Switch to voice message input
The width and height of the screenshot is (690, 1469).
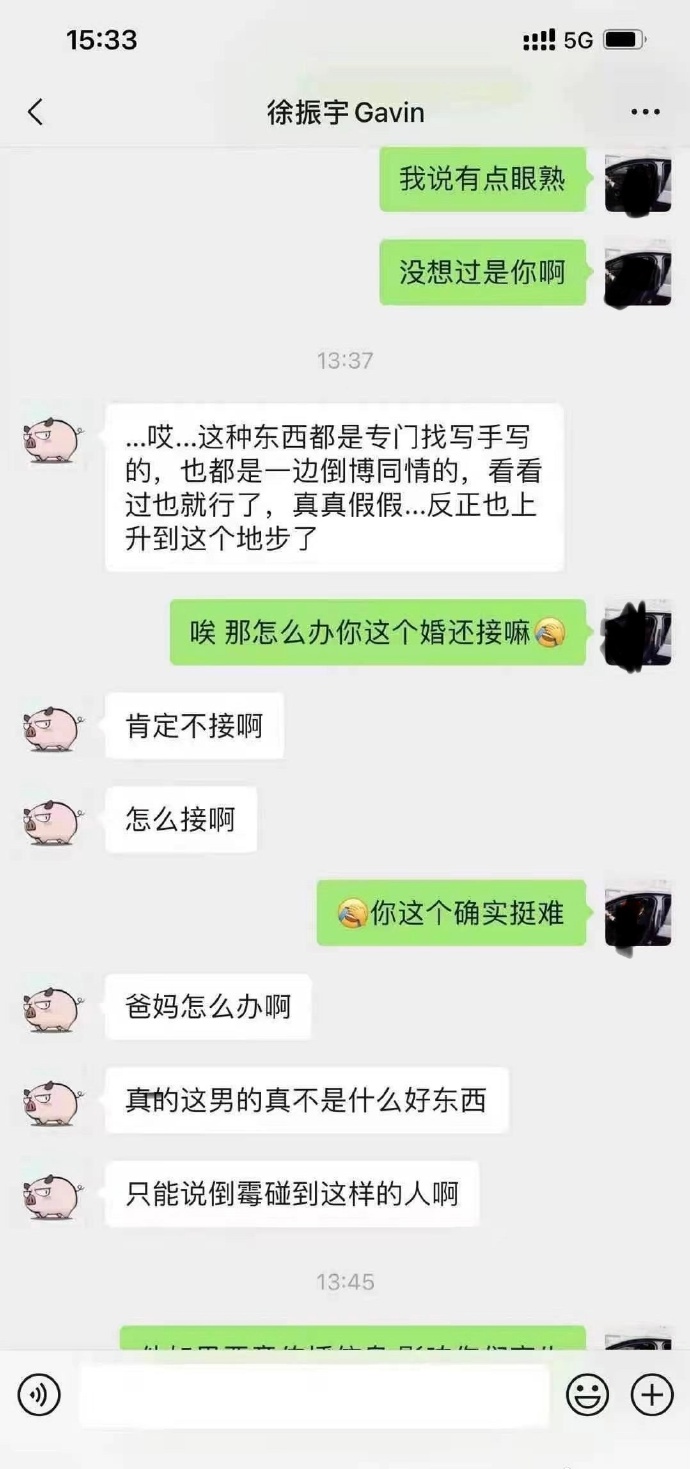[x=39, y=1395]
